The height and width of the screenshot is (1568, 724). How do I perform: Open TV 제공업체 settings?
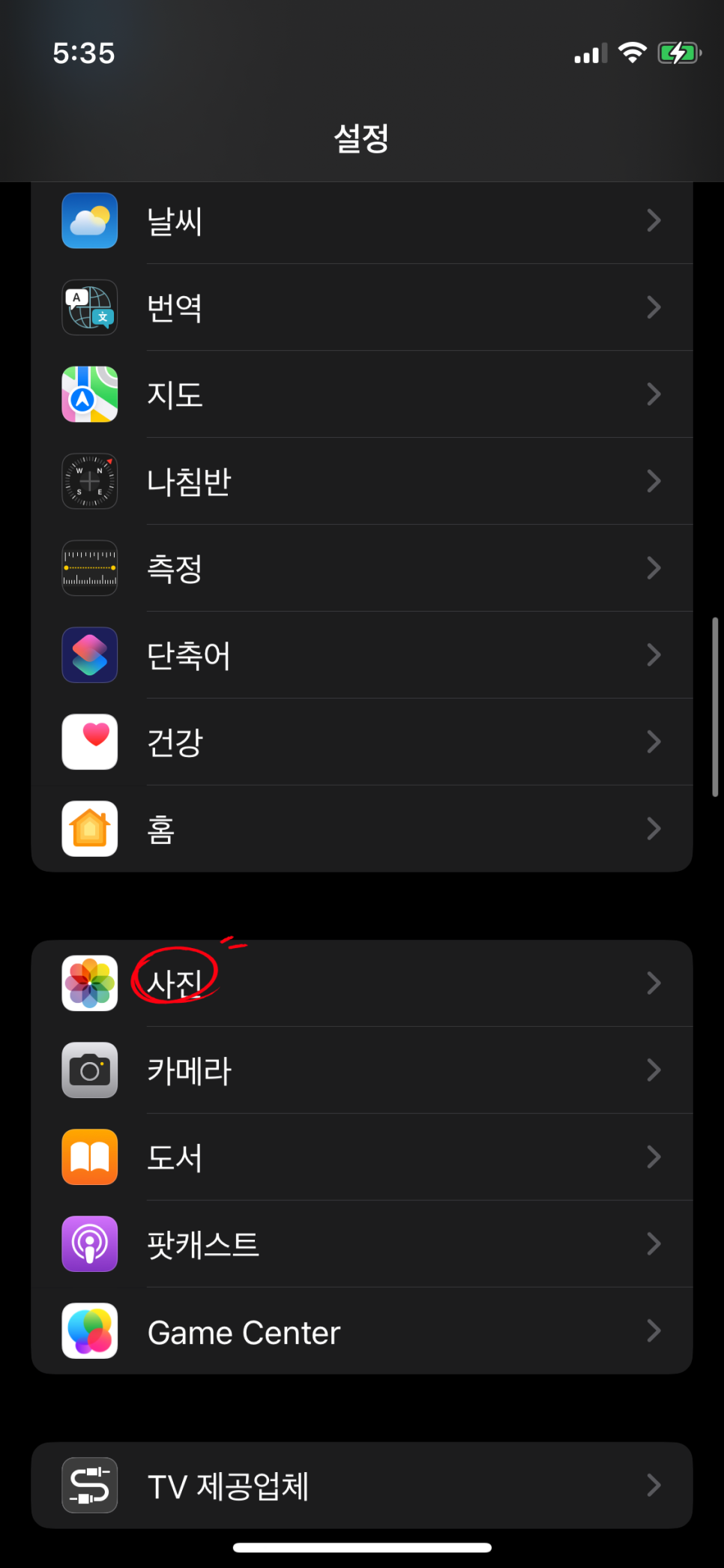coord(361,1486)
